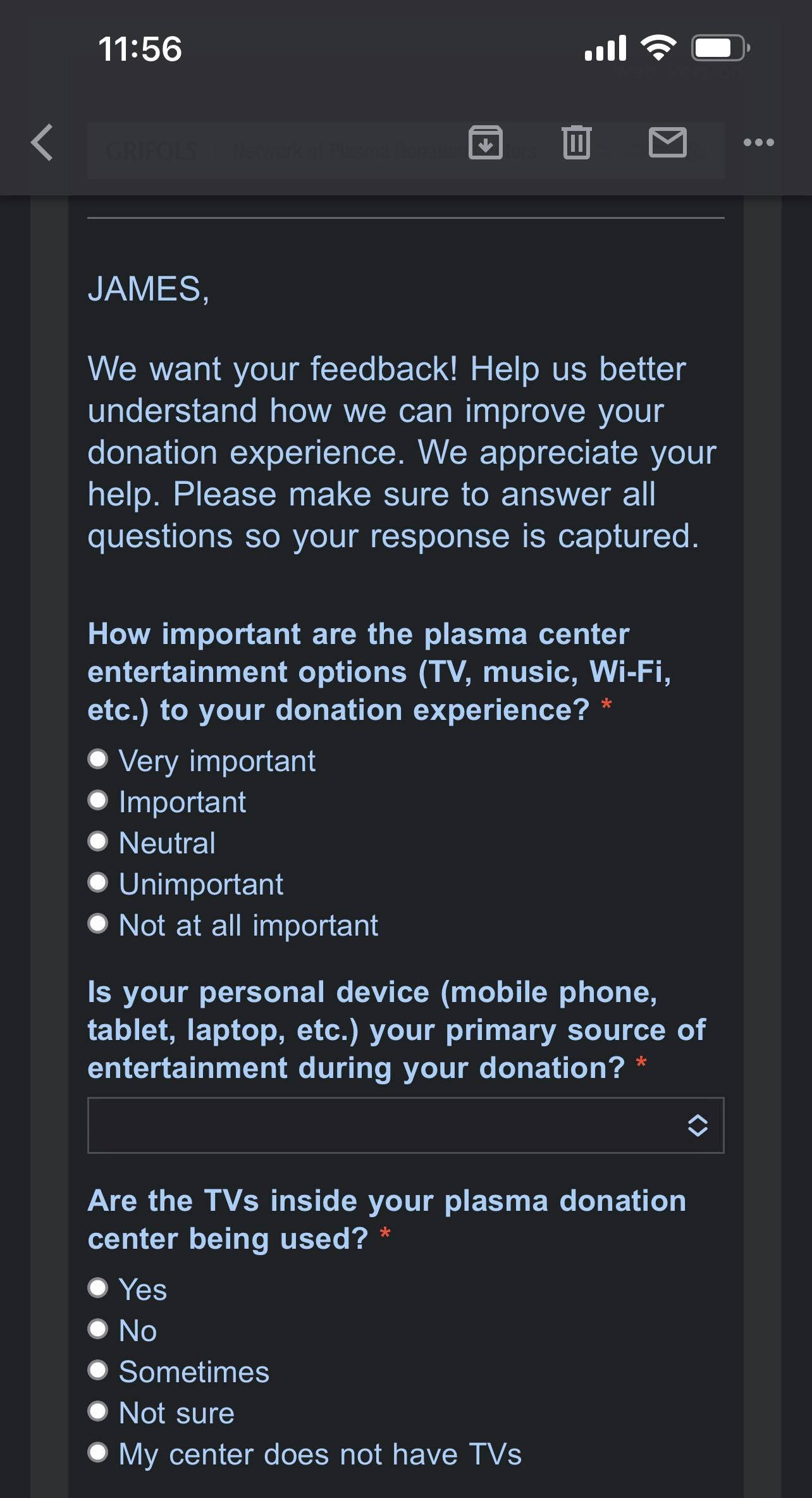Image resolution: width=812 pixels, height=1498 pixels.
Task: Mark email as unread
Action: [x=668, y=142]
